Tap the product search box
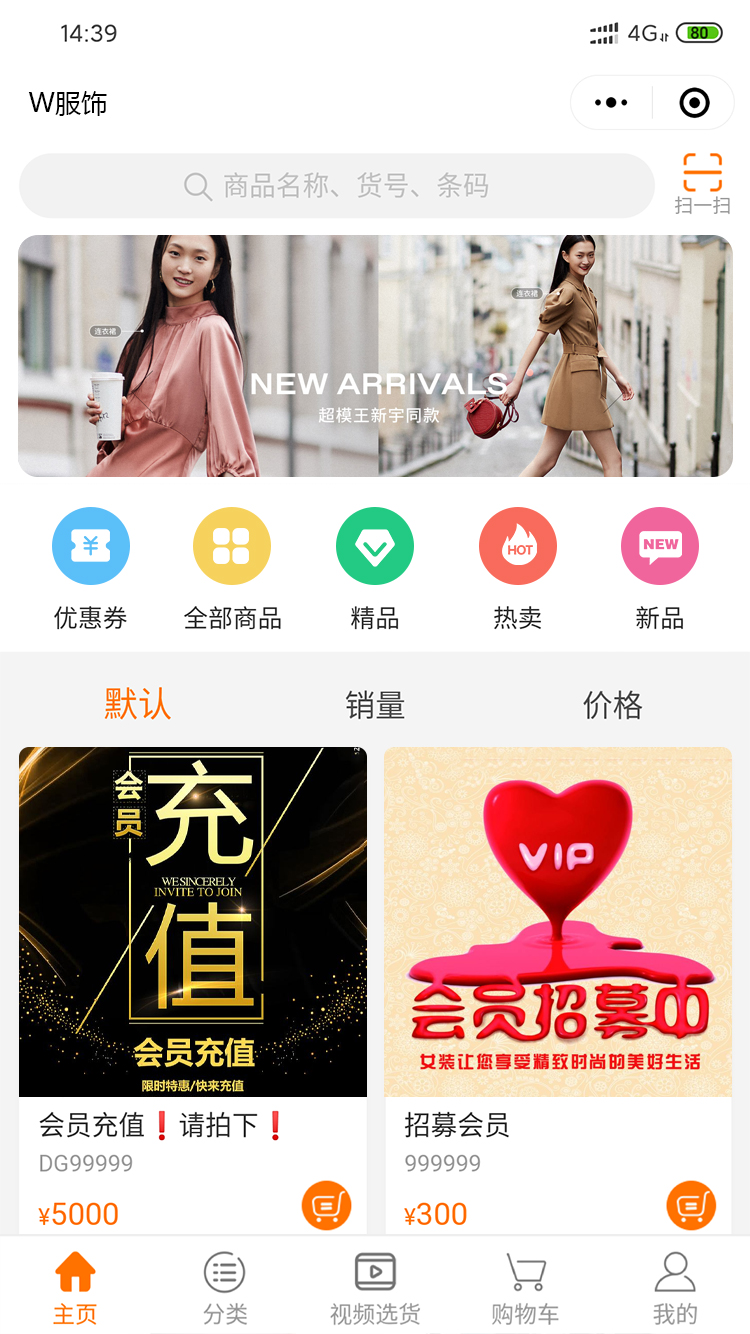Image resolution: width=750 pixels, height=1334 pixels. (x=337, y=186)
